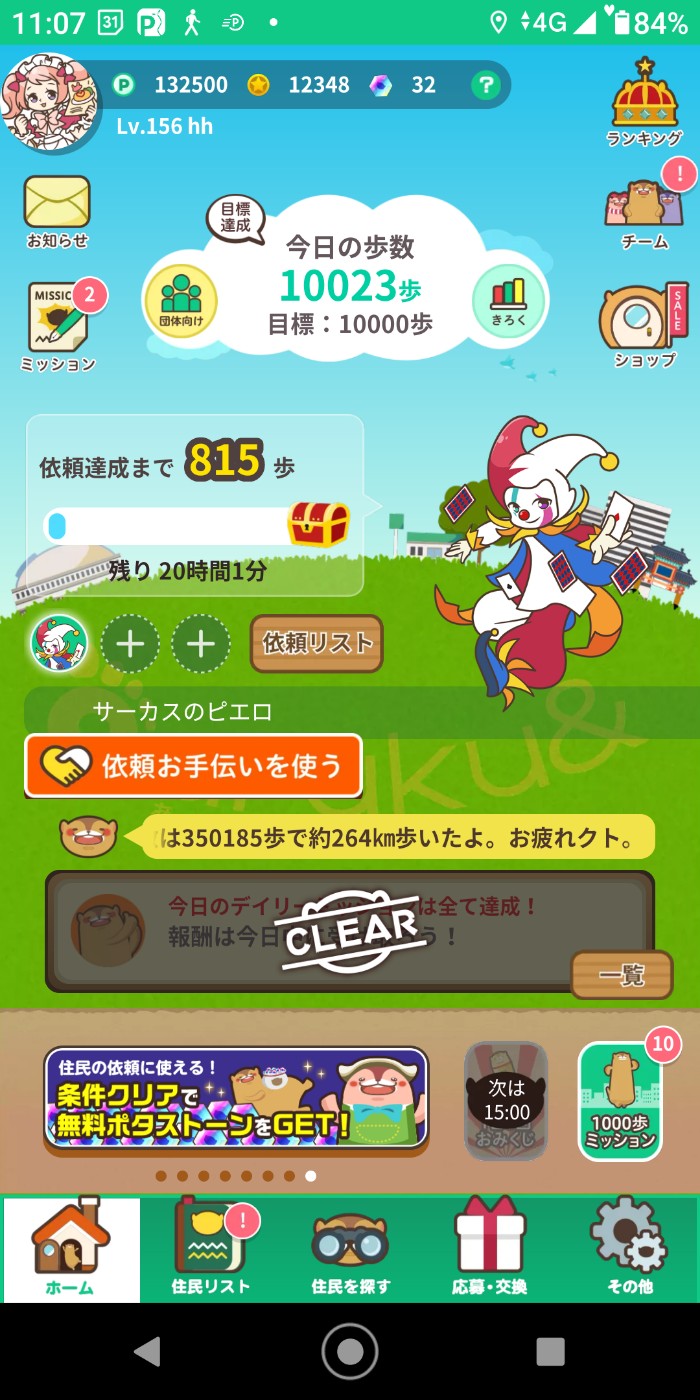Open the きろく stats button

[509, 300]
